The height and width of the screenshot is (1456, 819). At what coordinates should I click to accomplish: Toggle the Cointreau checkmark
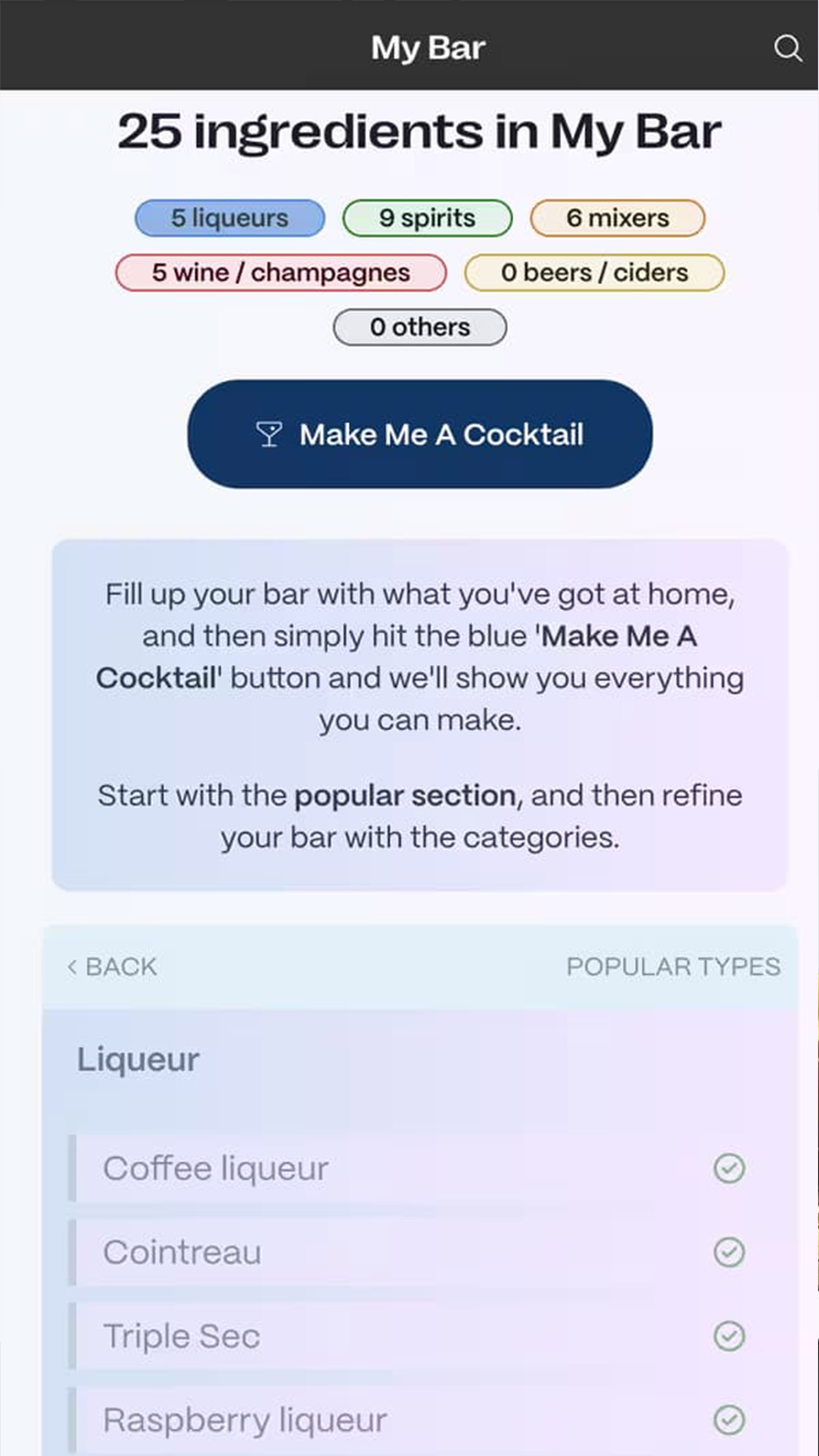[x=729, y=1252]
